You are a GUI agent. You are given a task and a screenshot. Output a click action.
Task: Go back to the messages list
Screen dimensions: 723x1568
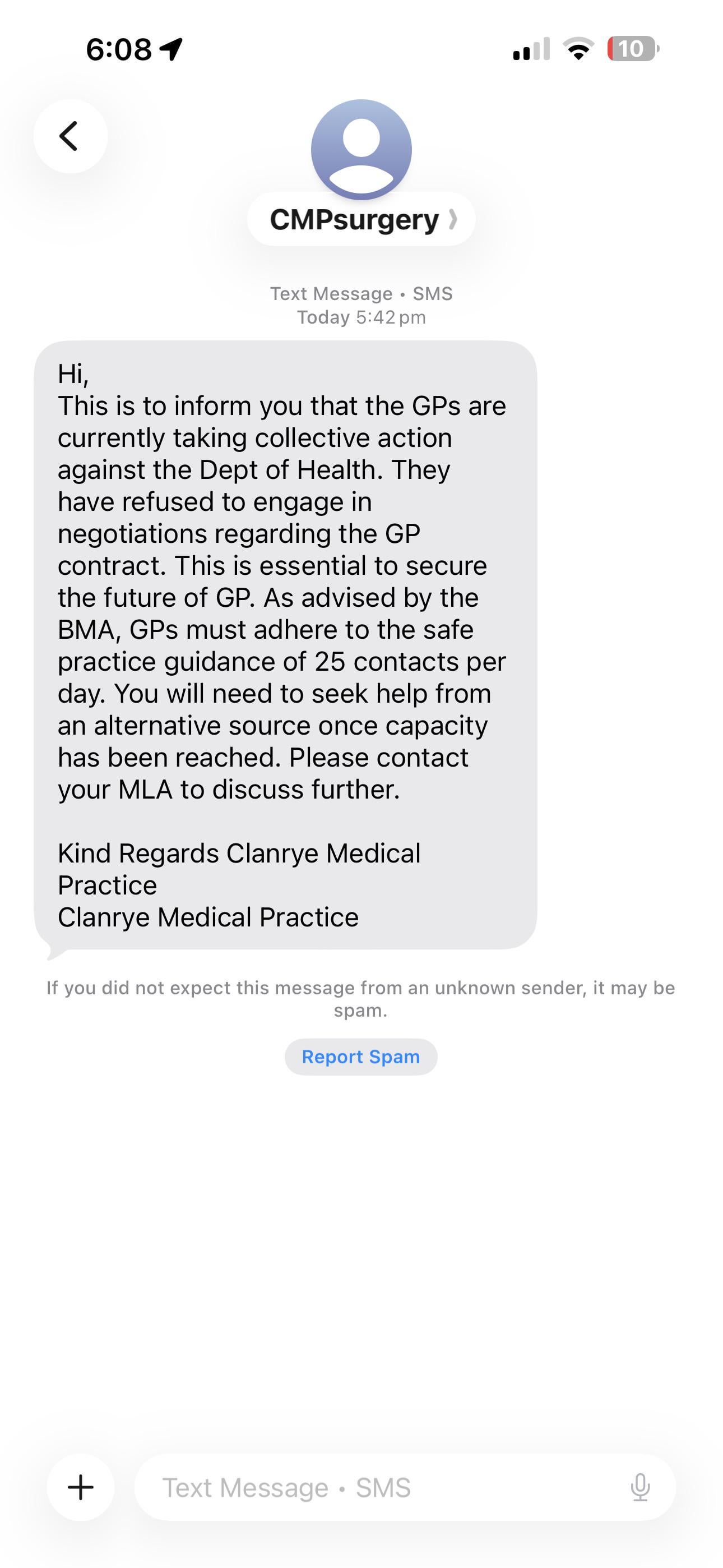[x=70, y=136]
